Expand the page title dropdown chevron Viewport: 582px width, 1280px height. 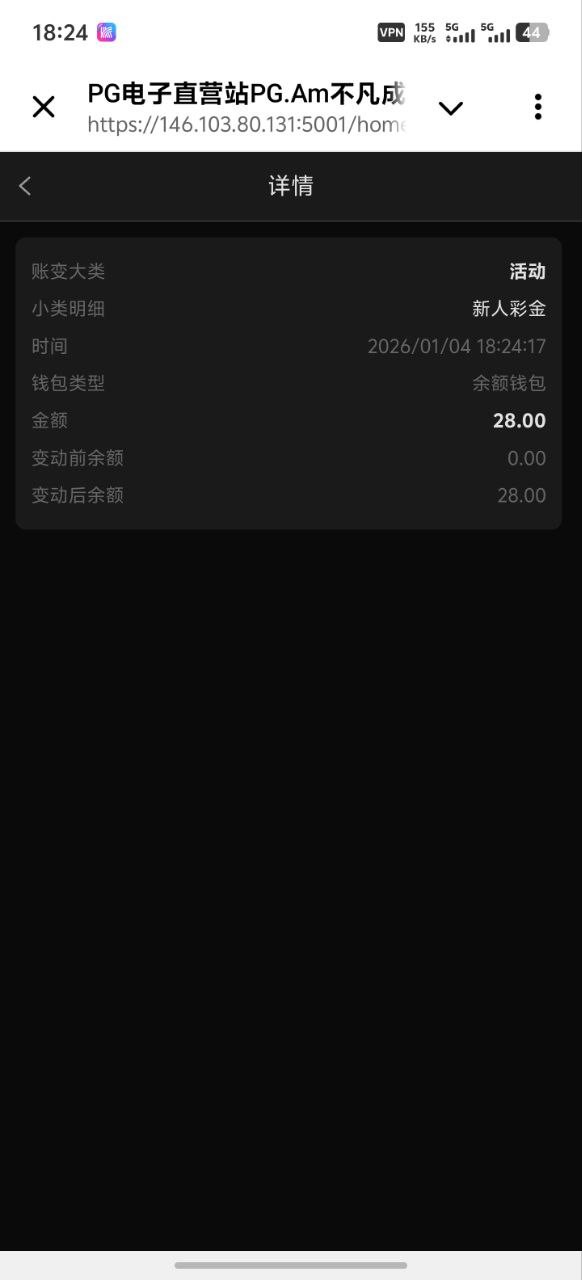451,108
